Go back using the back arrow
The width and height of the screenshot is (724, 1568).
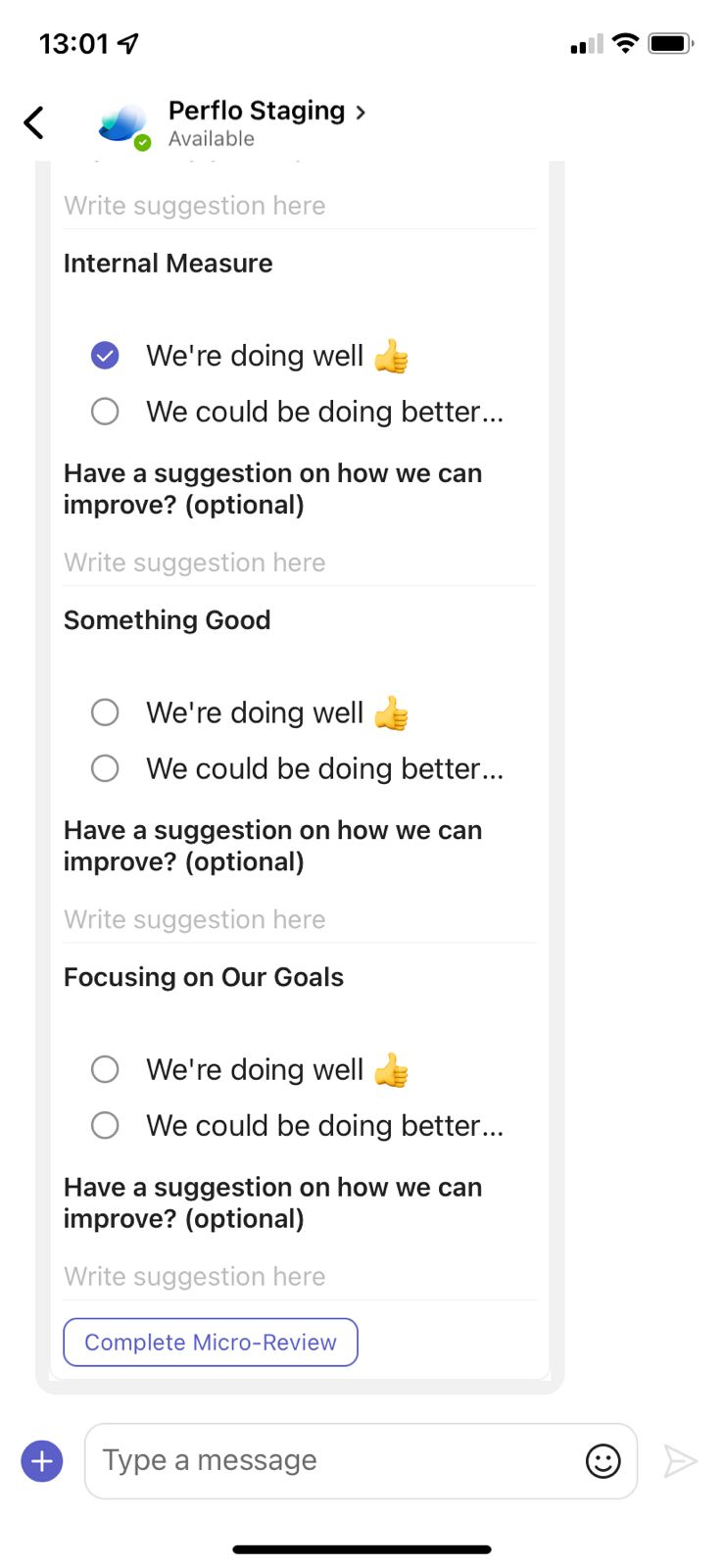(x=34, y=123)
